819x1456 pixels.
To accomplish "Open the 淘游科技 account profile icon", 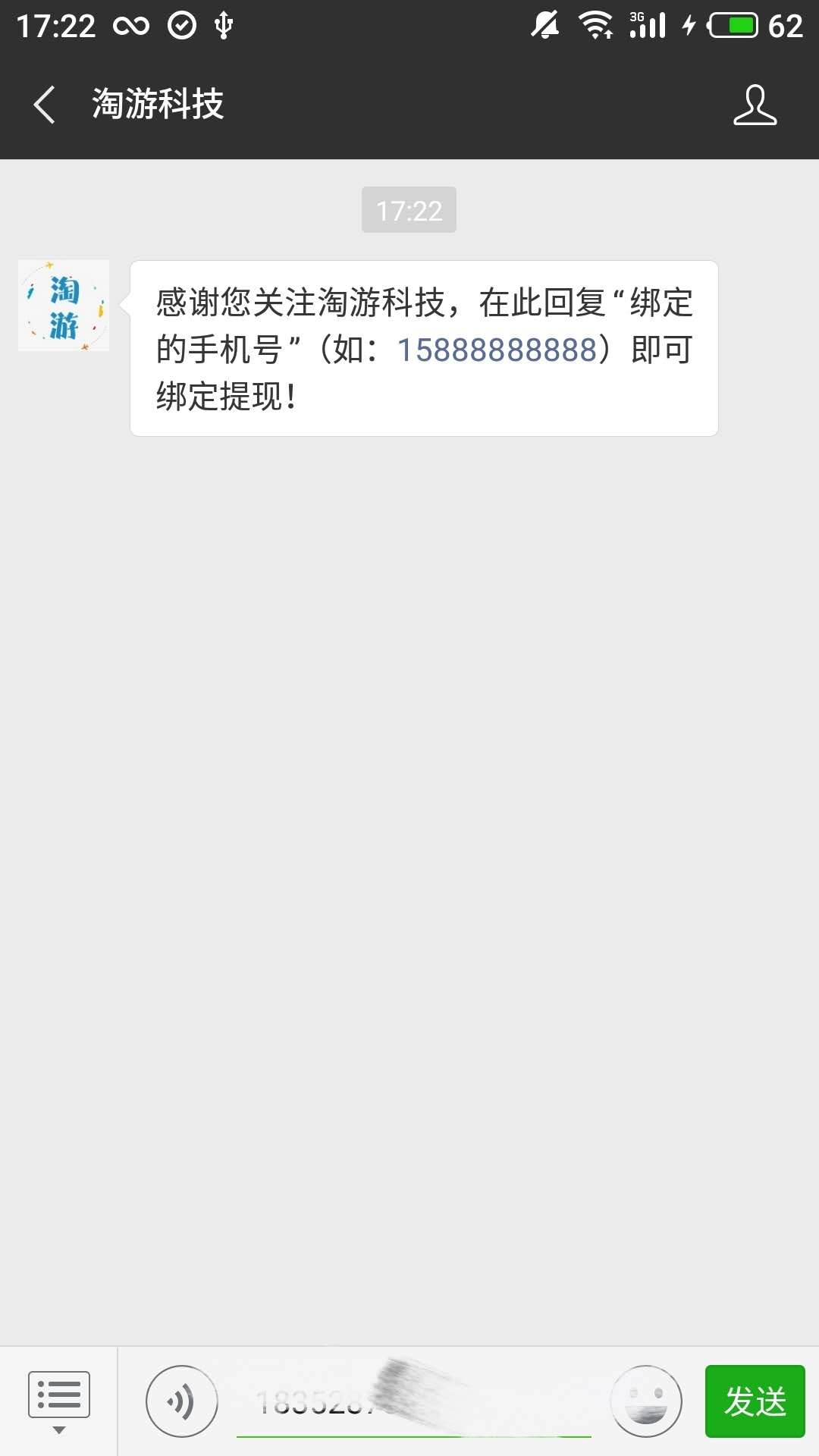I will [755, 105].
